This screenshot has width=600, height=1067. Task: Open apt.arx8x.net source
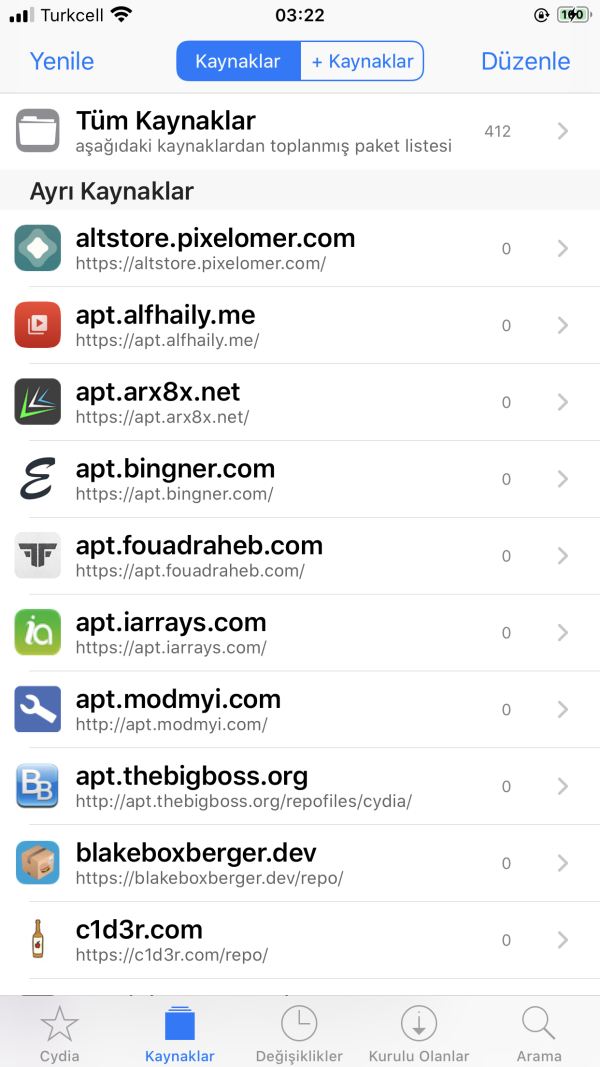pos(300,402)
